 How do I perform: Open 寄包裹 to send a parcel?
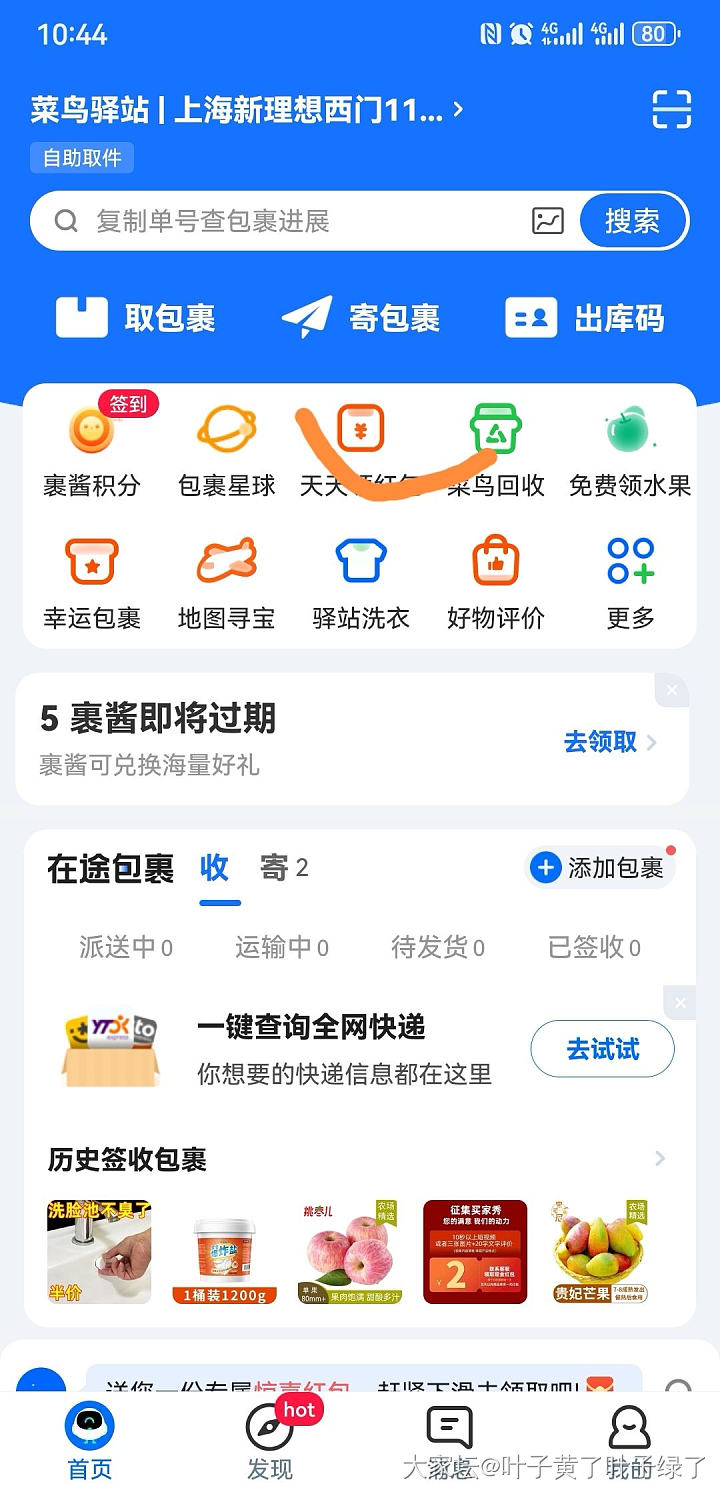point(361,318)
